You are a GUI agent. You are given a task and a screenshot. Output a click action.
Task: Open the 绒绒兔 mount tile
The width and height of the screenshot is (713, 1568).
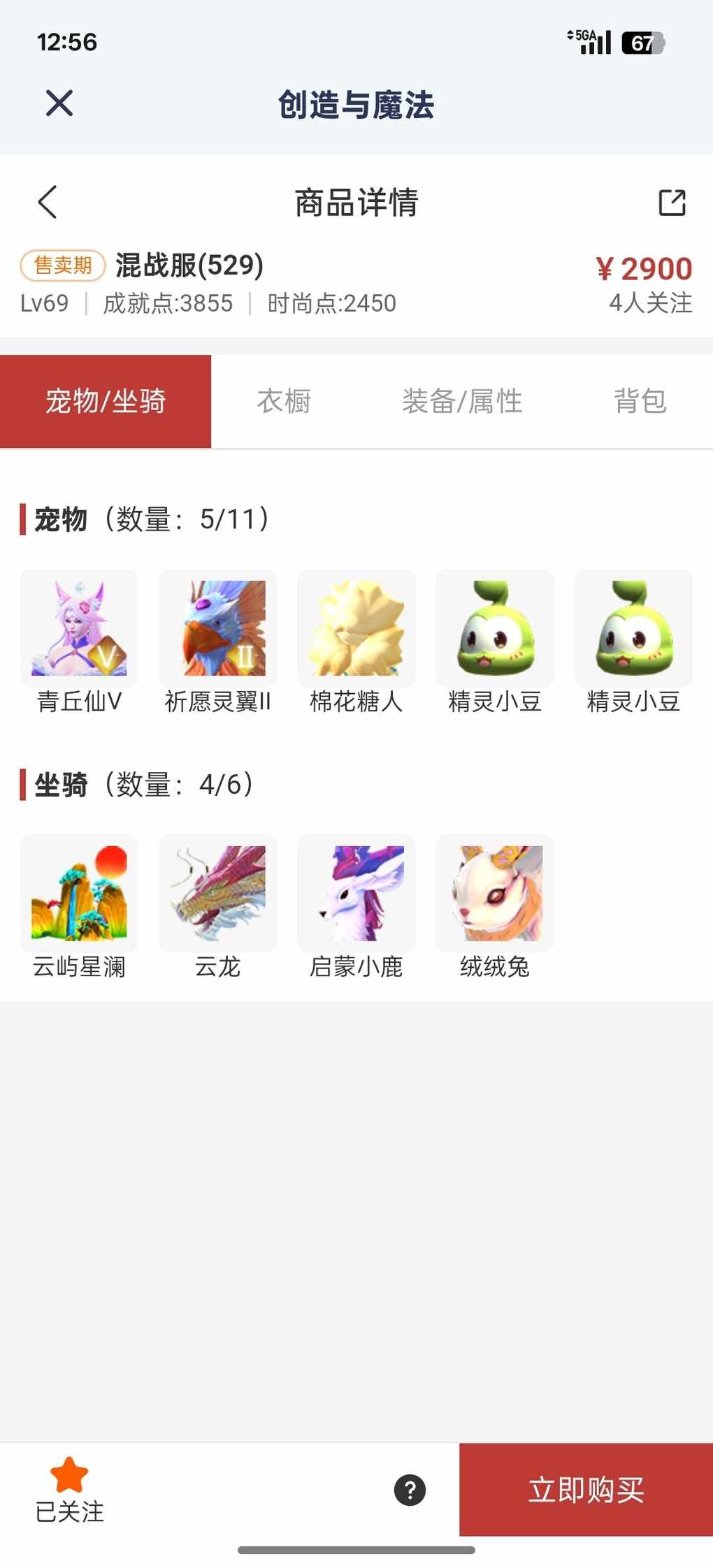click(494, 893)
